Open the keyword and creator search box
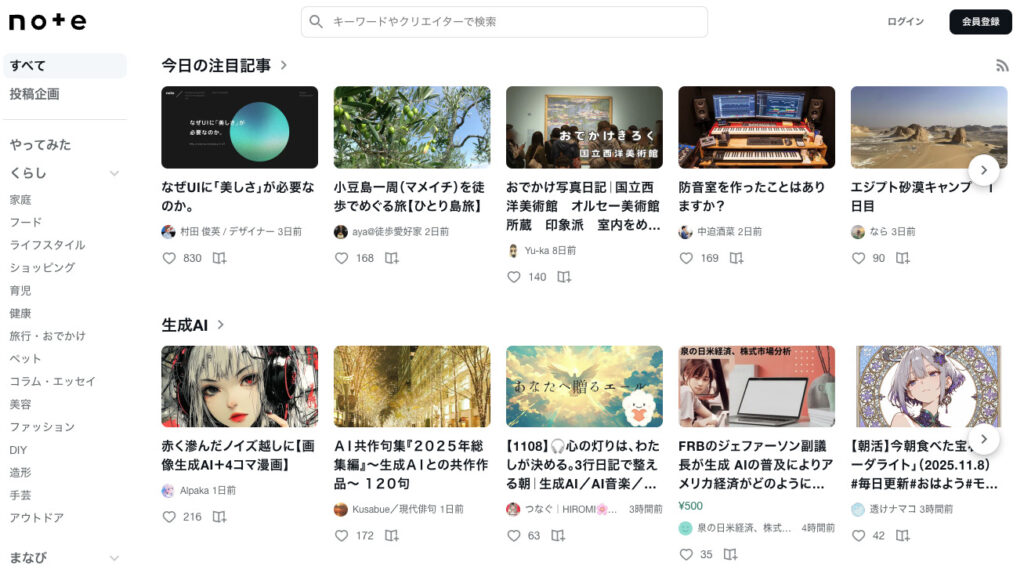 click(504, 21)
